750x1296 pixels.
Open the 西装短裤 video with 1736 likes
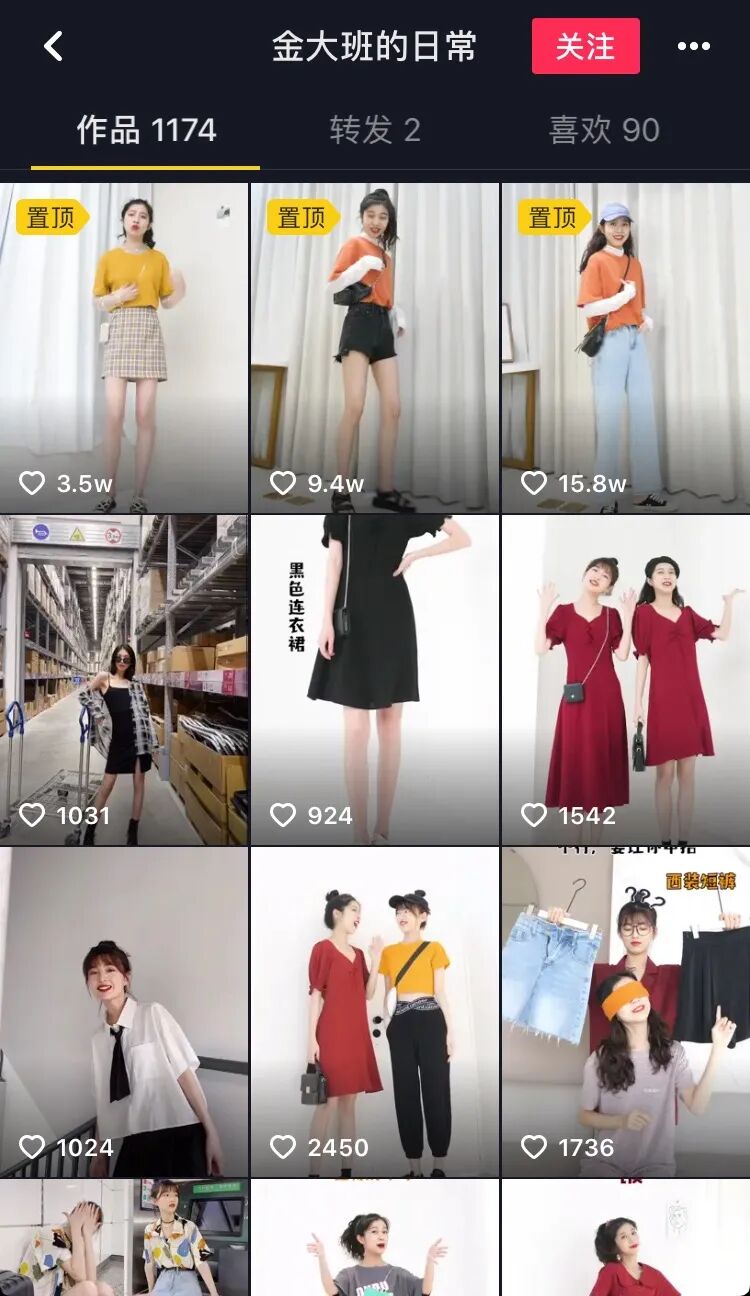point(626,1012)
